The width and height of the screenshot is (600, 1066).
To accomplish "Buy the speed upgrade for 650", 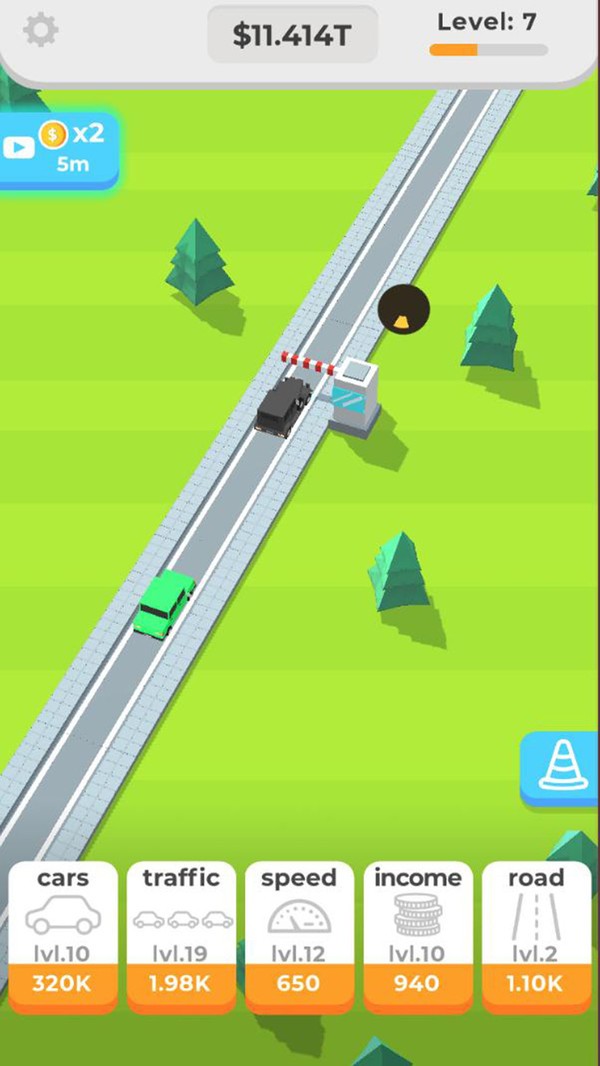I will pos(299,982).
